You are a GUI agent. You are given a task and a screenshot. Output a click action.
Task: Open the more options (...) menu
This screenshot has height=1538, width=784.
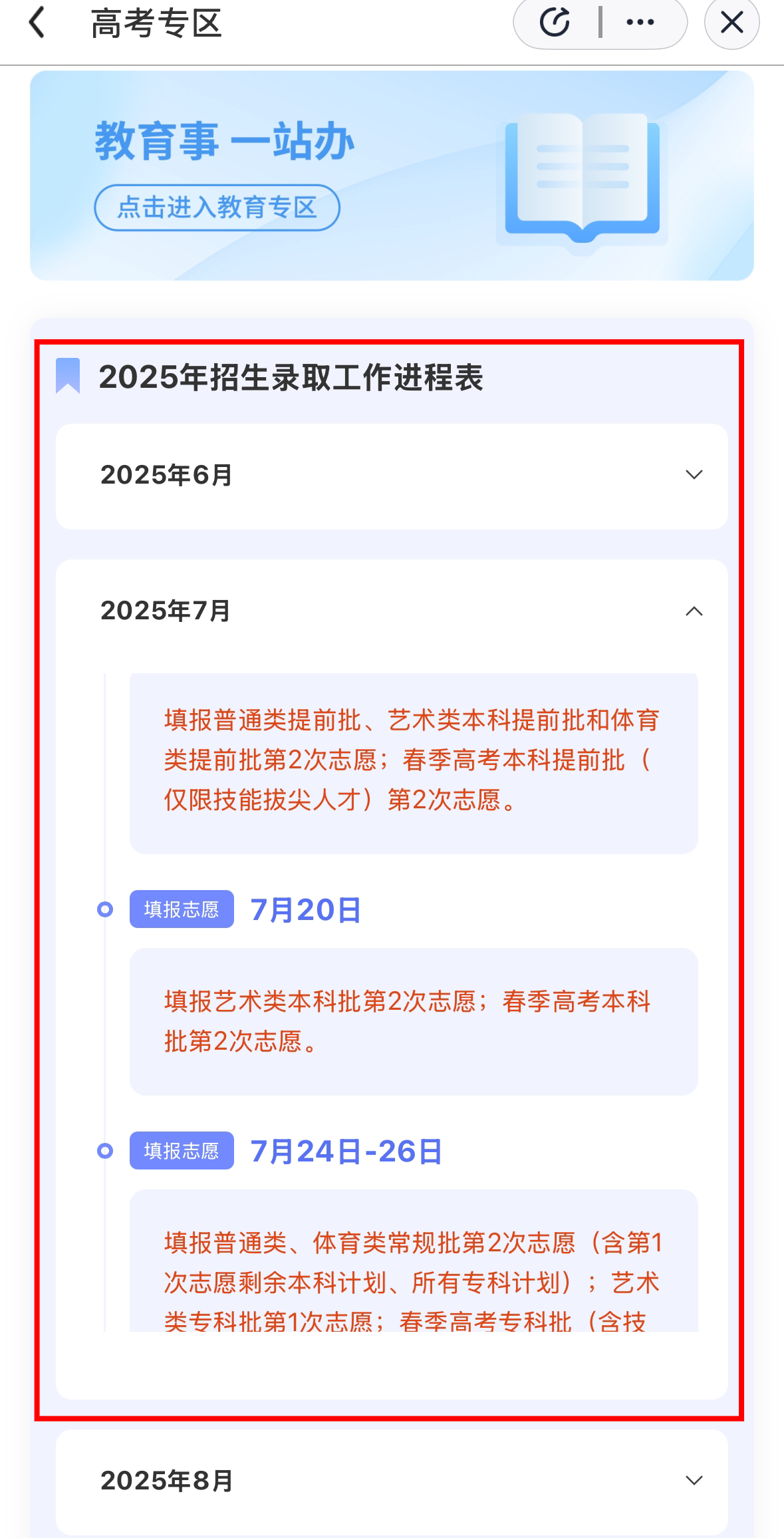(639, 22)
